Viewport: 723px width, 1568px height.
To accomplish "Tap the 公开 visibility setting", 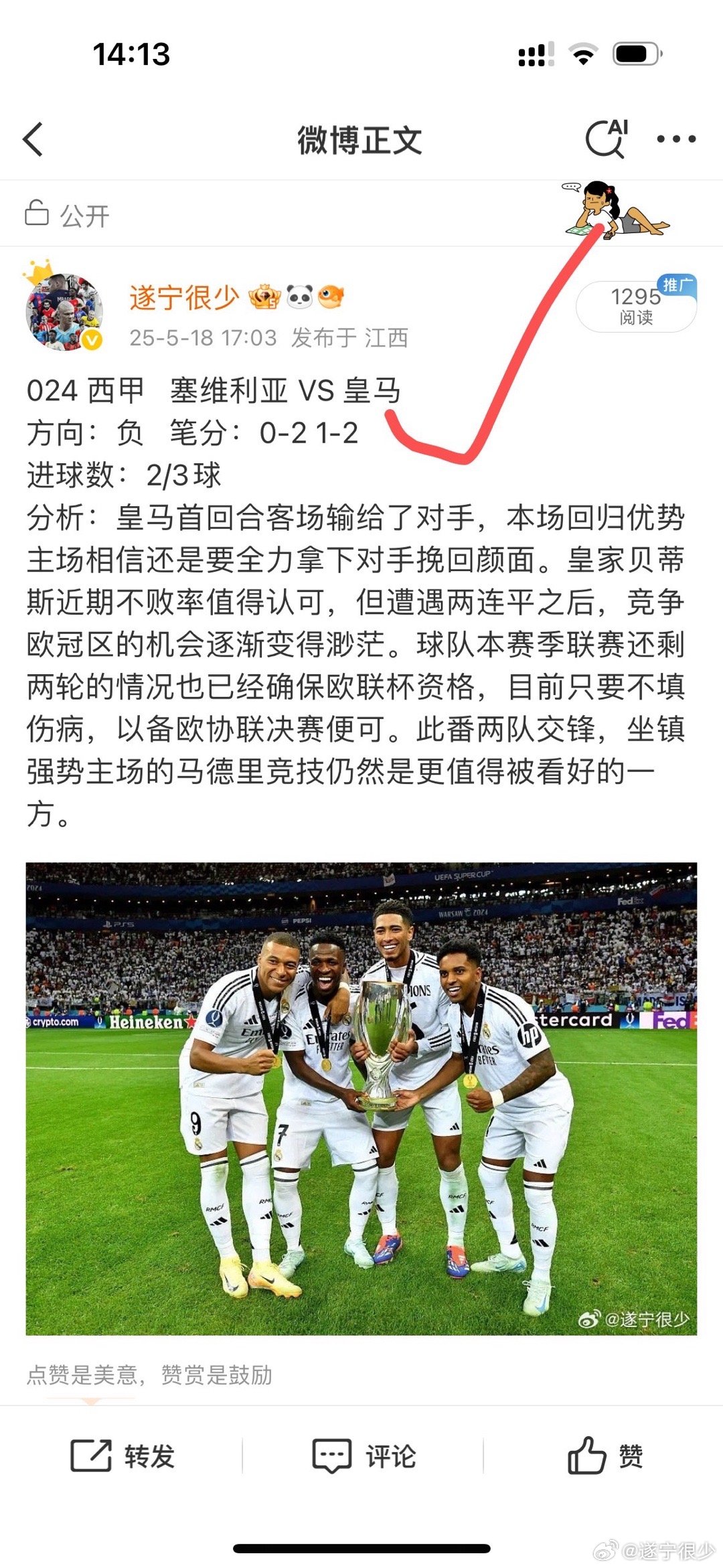I will (67, 215).
